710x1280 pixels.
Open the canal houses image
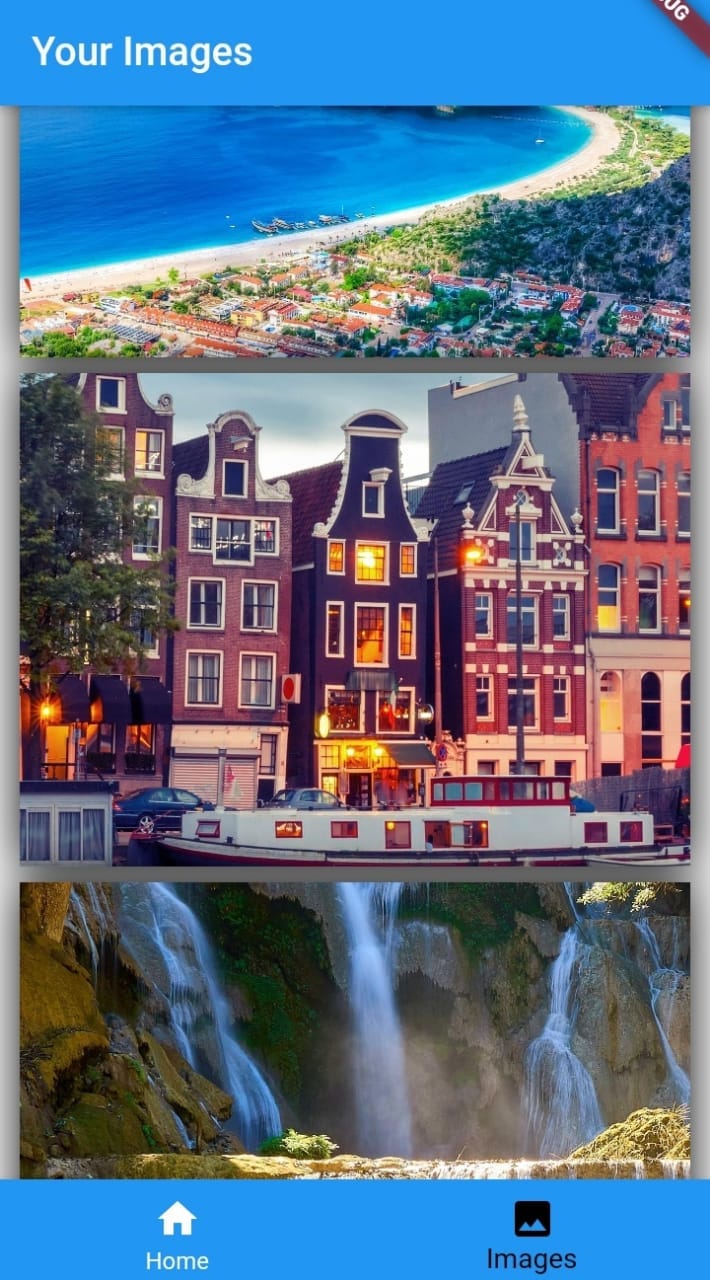355,620
